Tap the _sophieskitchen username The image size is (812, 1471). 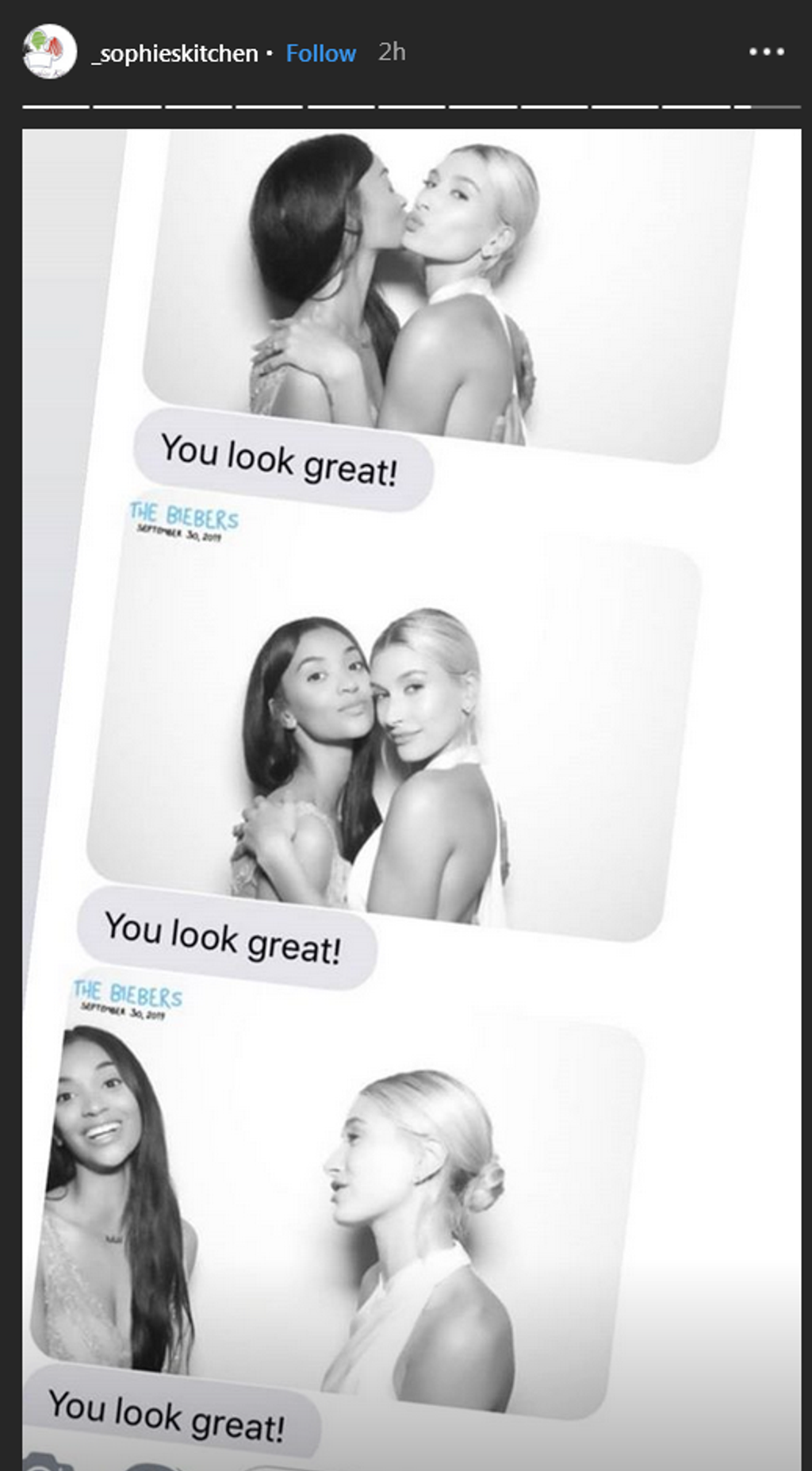175,53
